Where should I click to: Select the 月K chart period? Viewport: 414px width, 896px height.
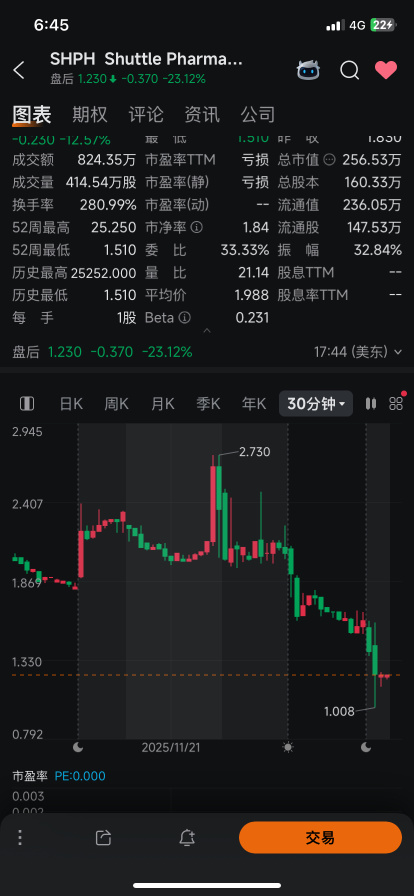click(162, 404)
